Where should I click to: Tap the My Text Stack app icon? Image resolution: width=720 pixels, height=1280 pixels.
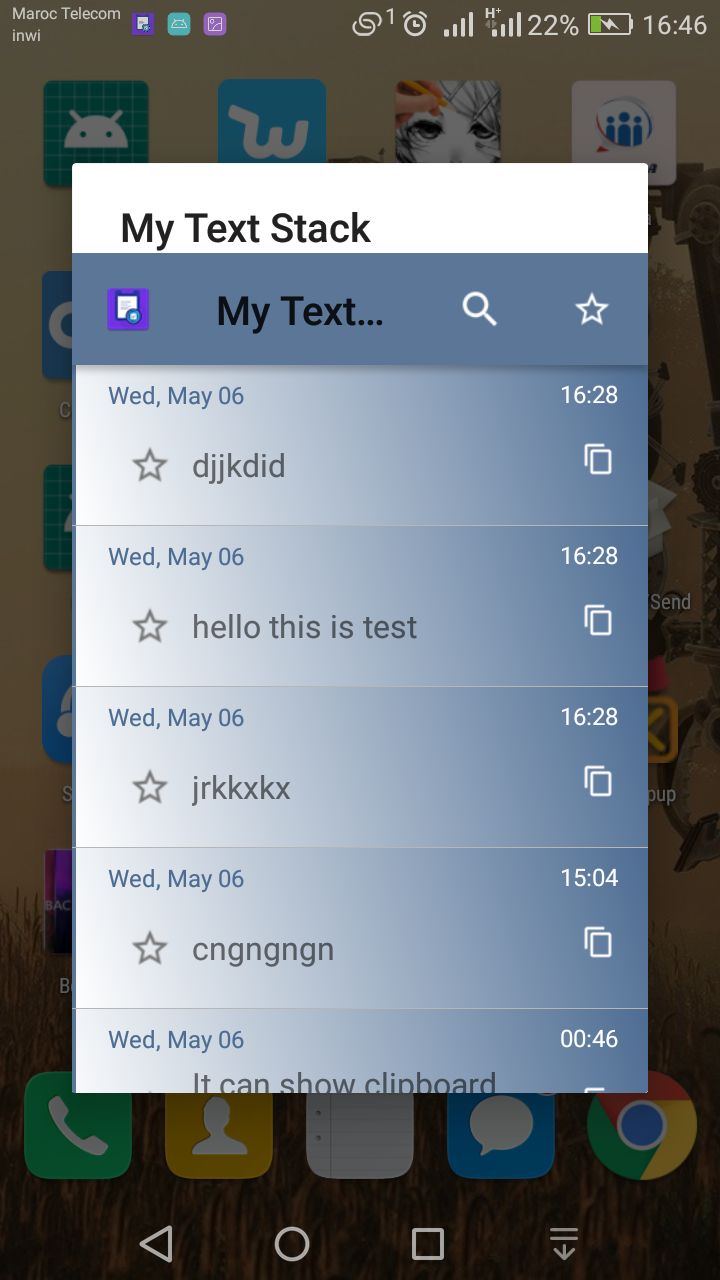[128, 309]
